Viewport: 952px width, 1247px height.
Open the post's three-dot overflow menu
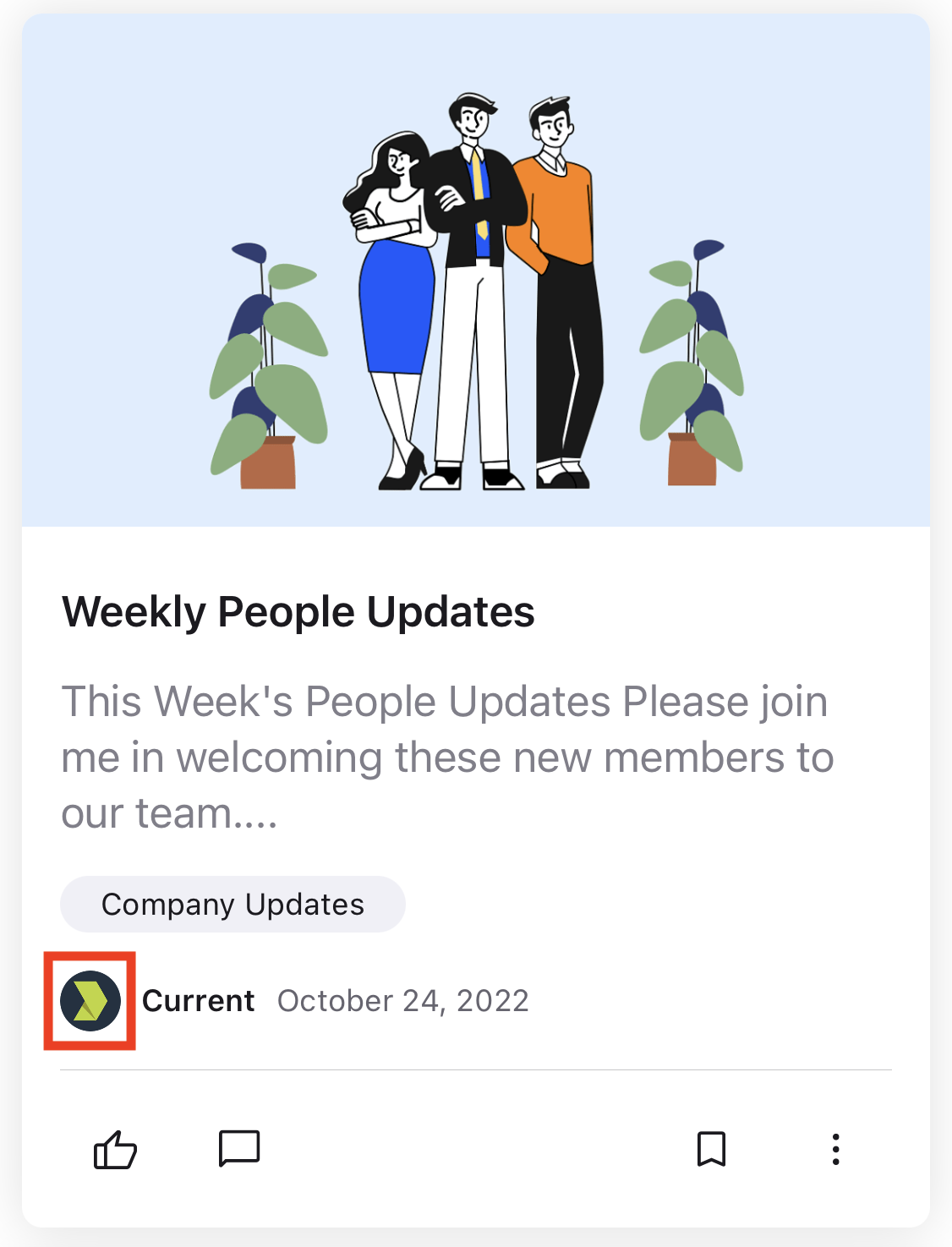pos(835,1150)
